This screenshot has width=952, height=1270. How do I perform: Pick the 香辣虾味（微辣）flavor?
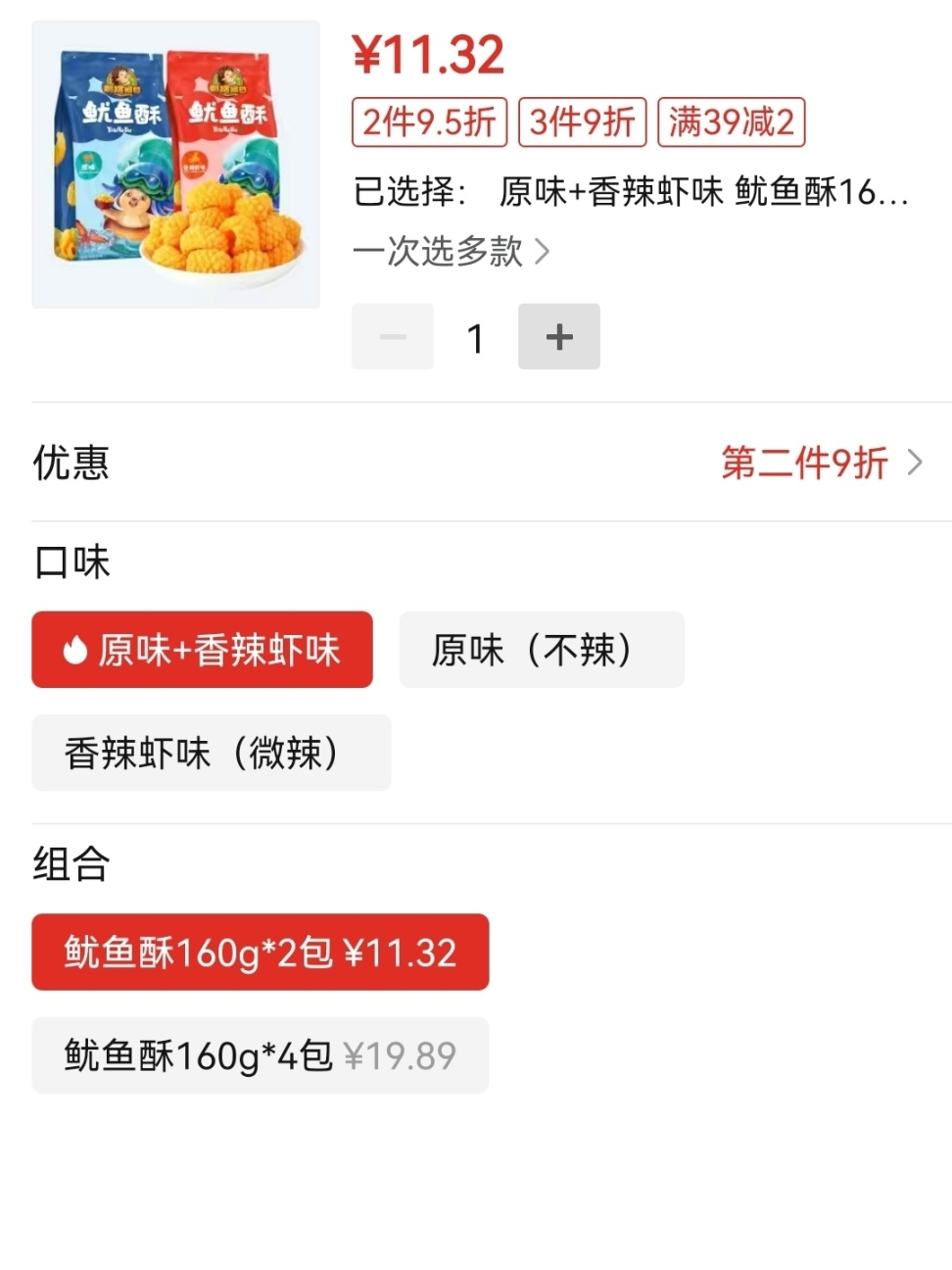tap(212, 753)
